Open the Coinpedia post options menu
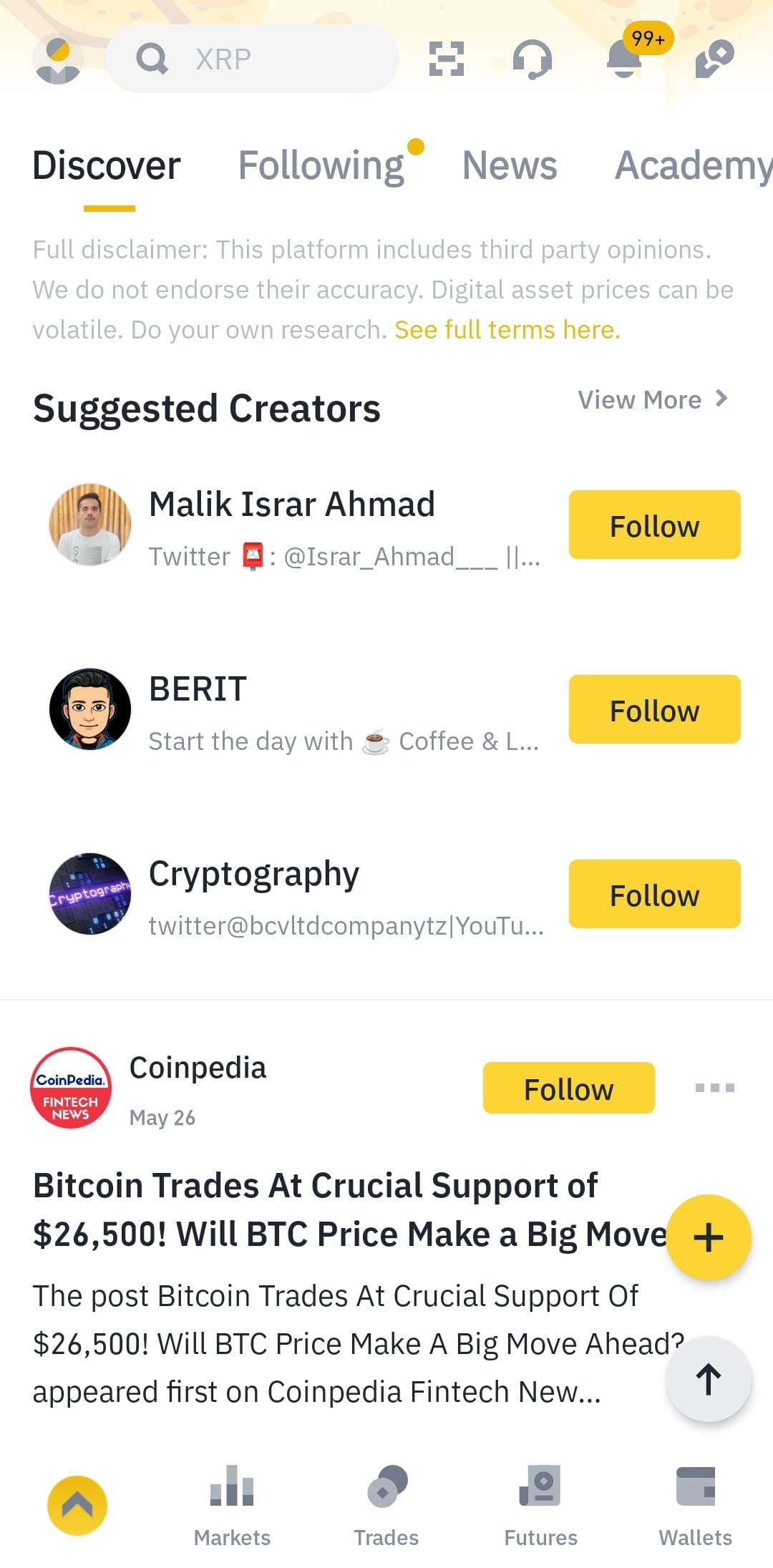This screenshot has width=773, height=1568. click(714, 1087)
